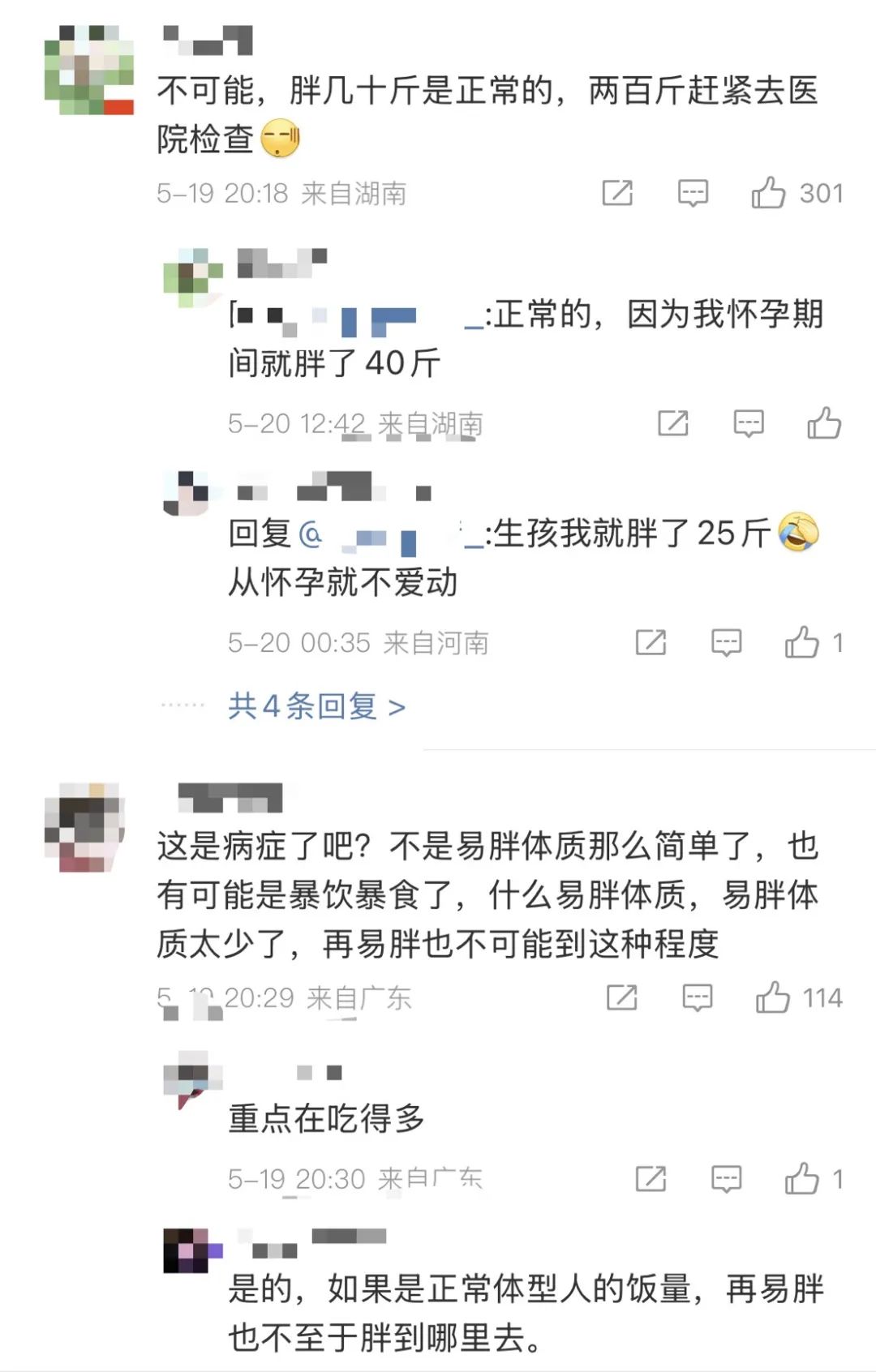
Task: Repost the 20:29 comment from 广东
Action: [x=622, y=997]
